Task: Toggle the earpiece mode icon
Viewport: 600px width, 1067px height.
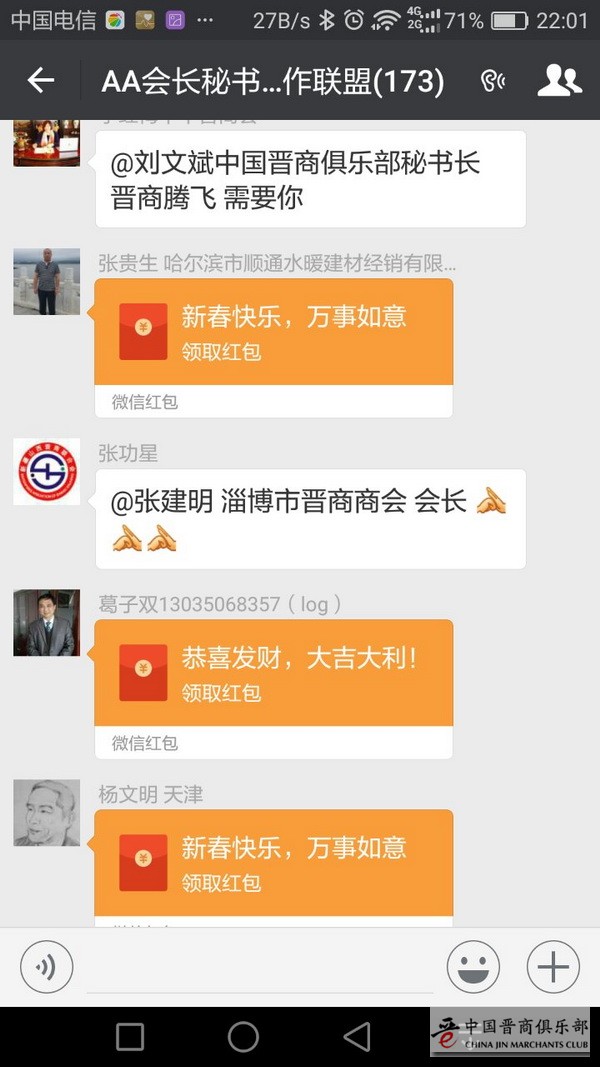Action: pos(492,81)
